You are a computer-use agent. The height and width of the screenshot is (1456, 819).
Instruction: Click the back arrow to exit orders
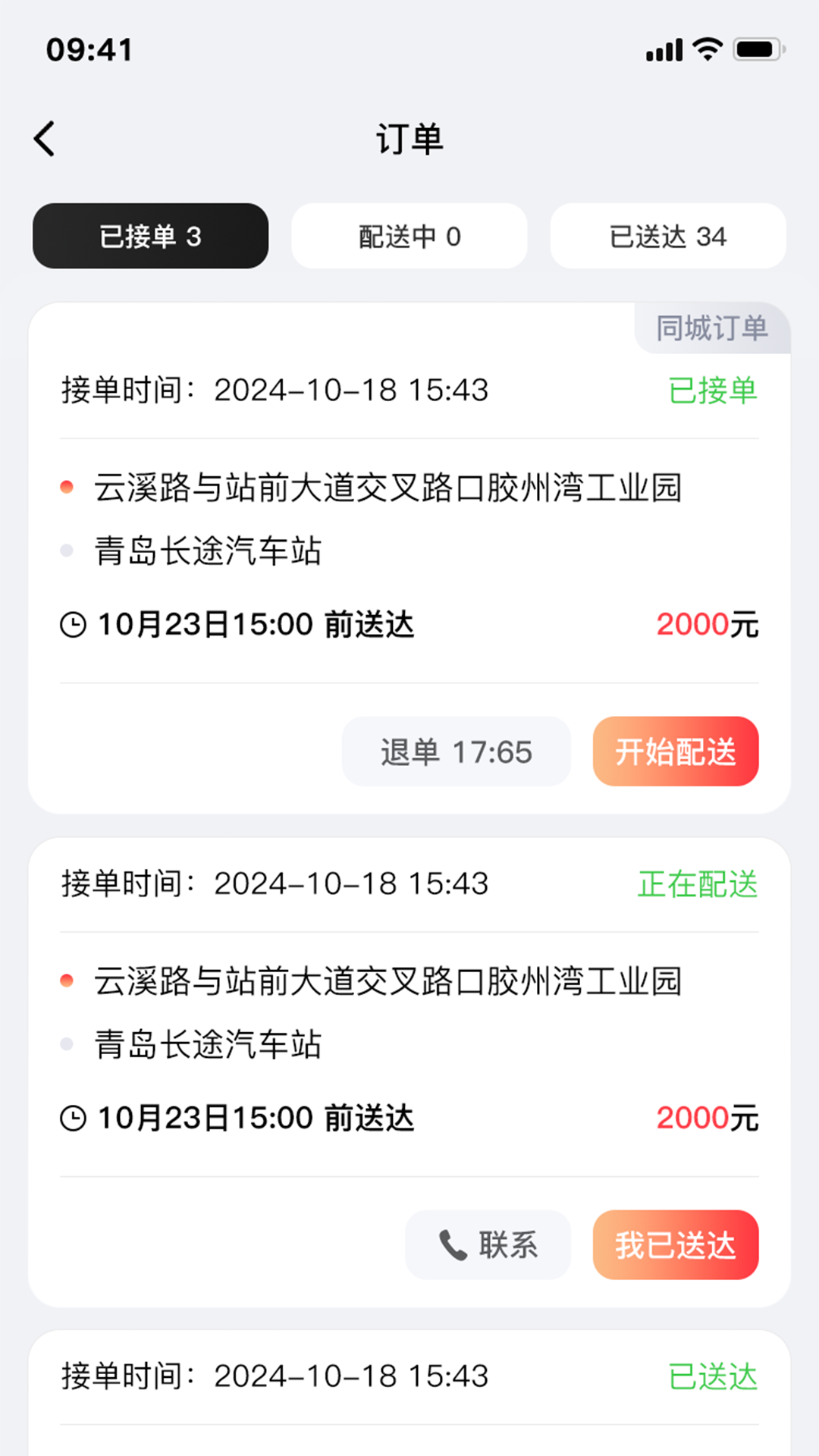tap(43, 139)
